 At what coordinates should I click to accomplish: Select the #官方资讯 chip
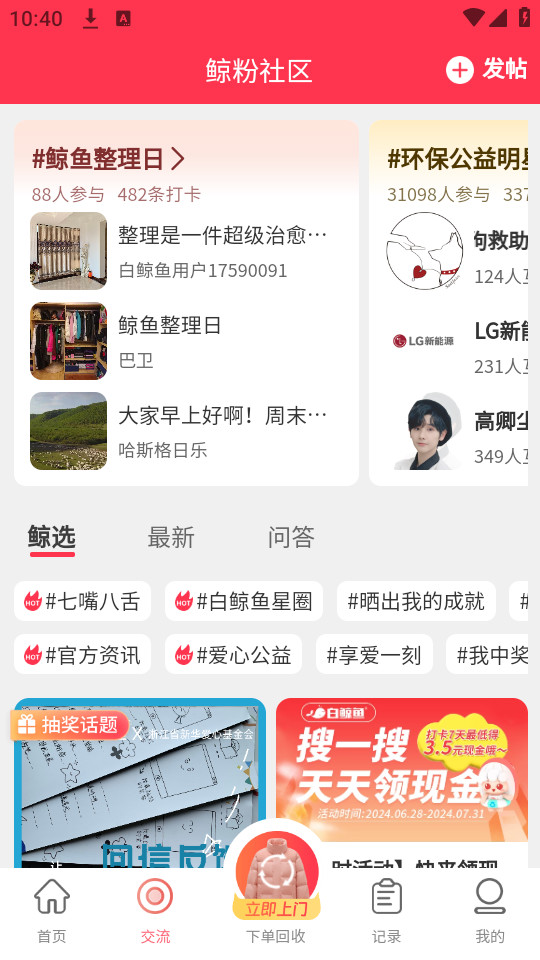(x=82, y=654)
